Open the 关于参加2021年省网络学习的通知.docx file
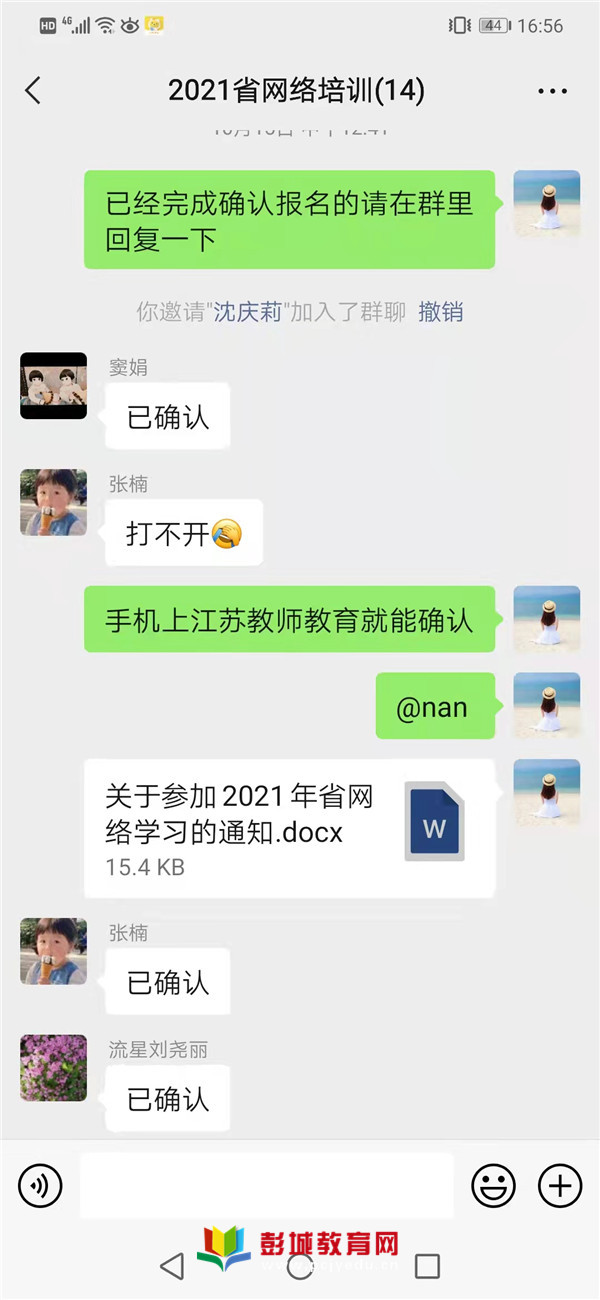This screenshot has width=600, height=1300. click(x=290, y=827)
